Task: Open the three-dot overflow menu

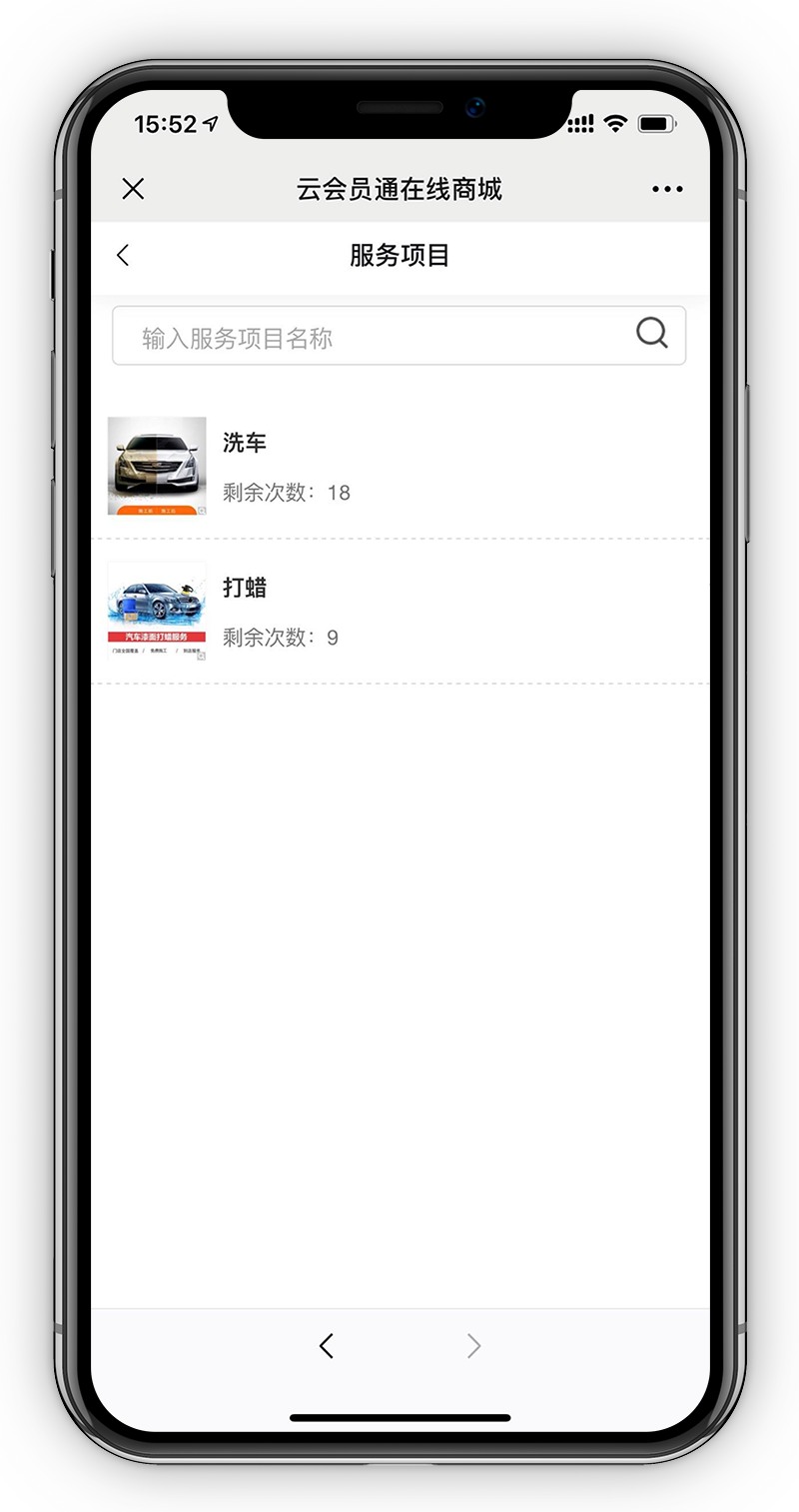Action: tap(667, 189)
